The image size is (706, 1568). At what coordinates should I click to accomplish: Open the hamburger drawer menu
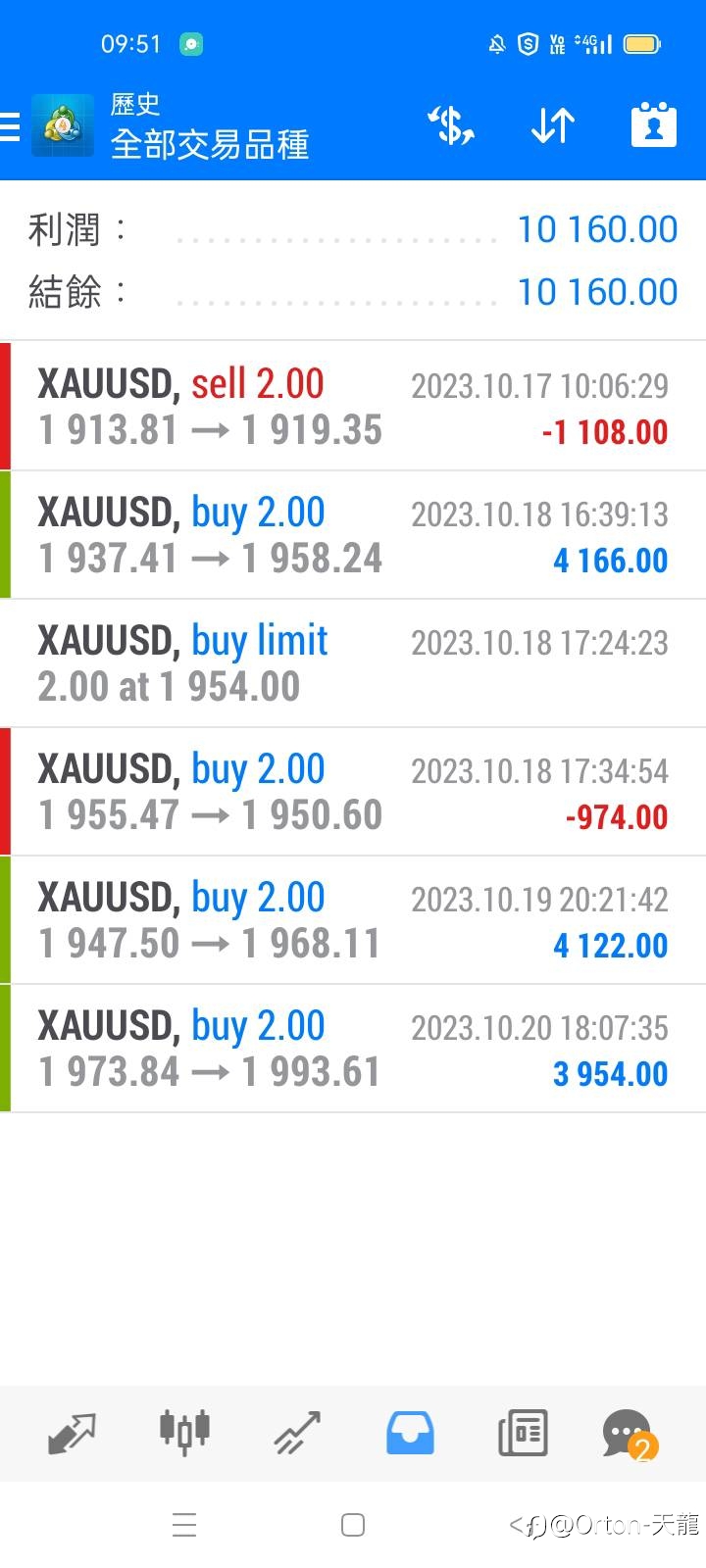pyautogui.click(x=10, y=126)
